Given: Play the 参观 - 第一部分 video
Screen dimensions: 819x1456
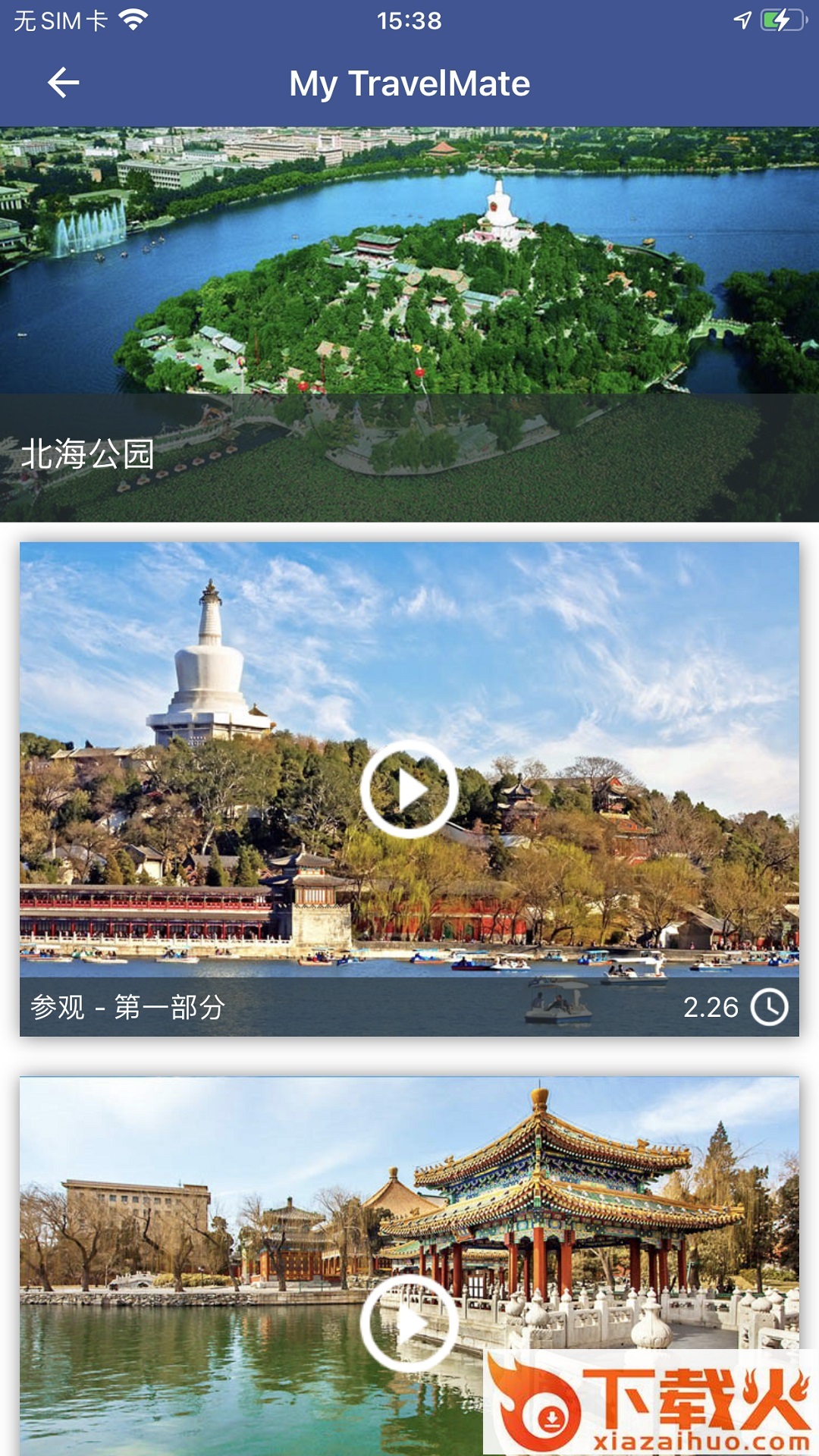Looking at the screenshot, I should (x=409, y=789).
